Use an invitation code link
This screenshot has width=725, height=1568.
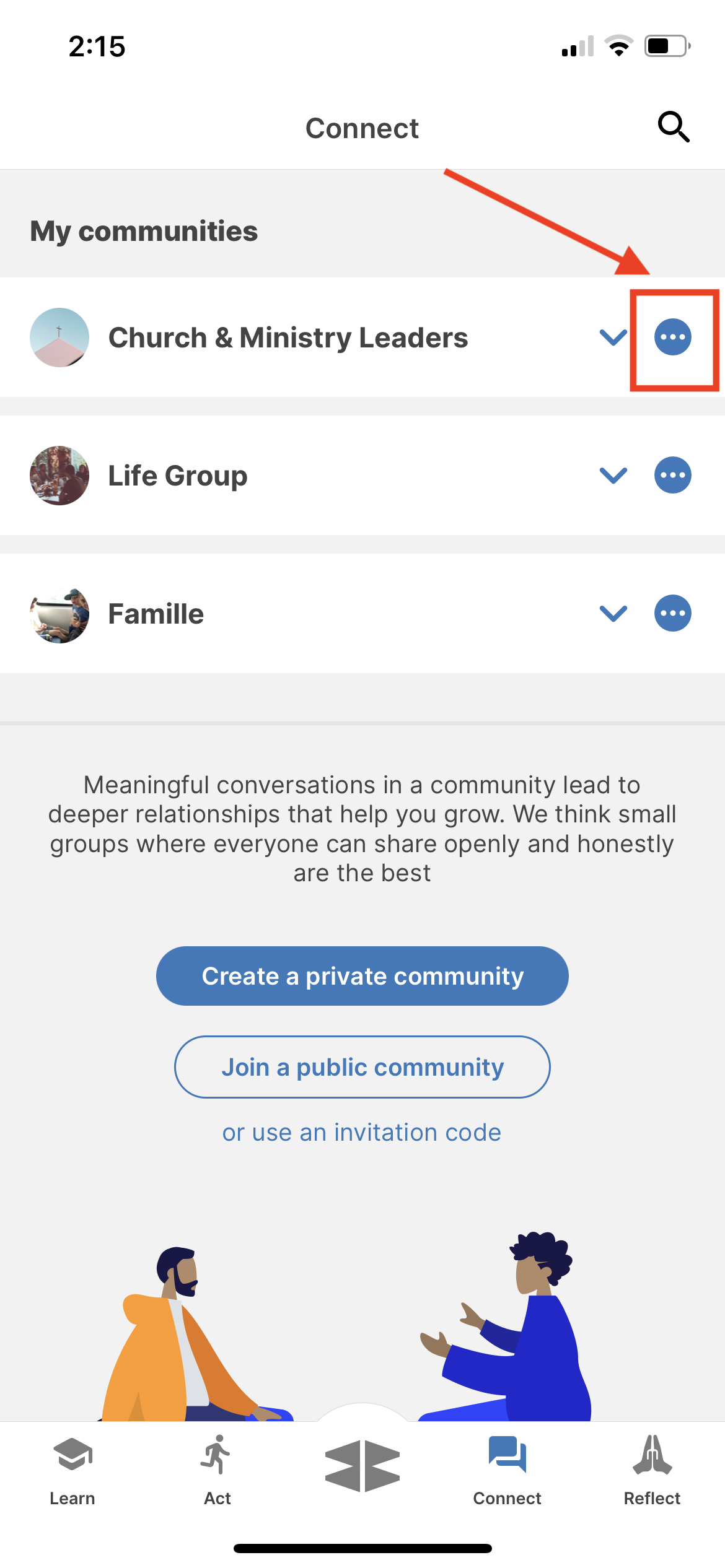point(362,1133)
